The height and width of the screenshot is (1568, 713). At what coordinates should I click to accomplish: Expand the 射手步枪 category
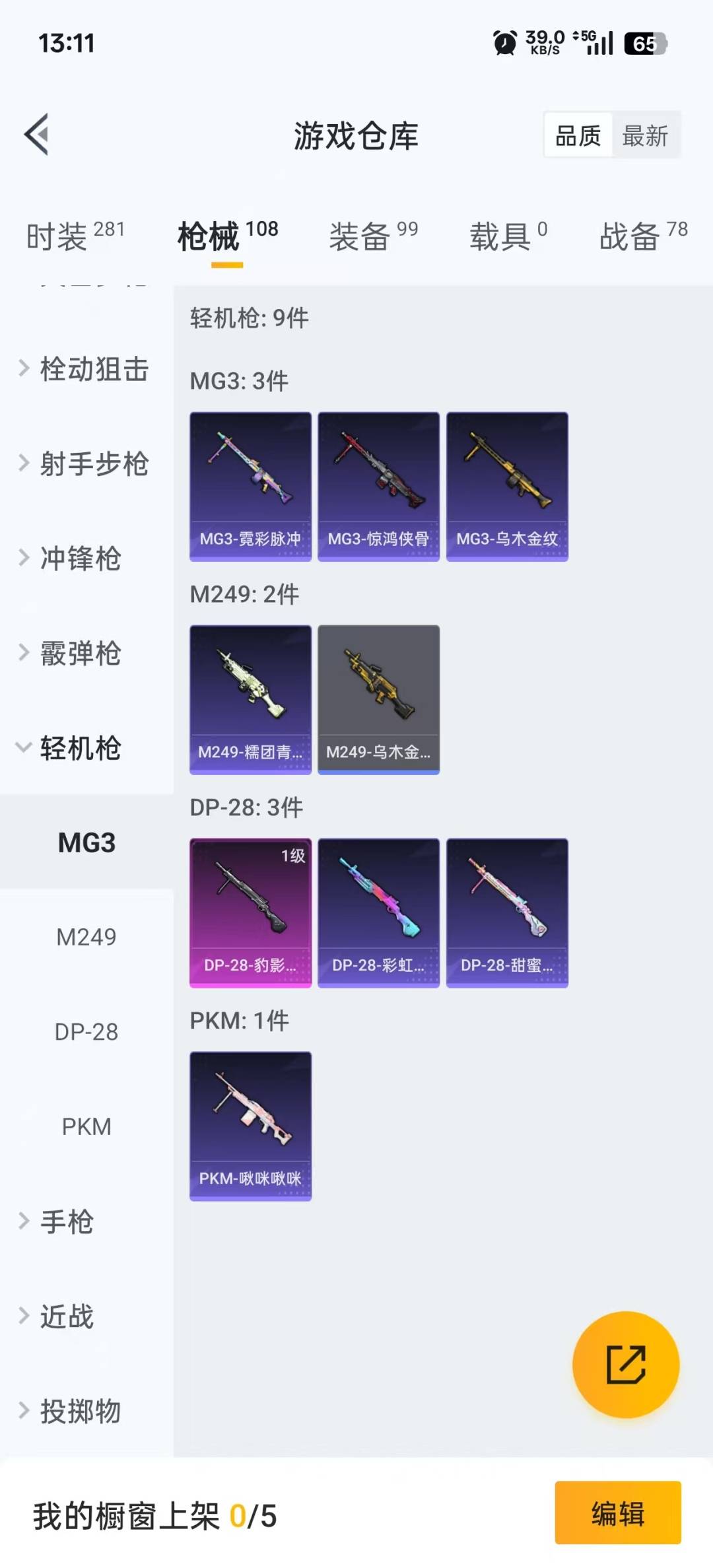(86, 463)
